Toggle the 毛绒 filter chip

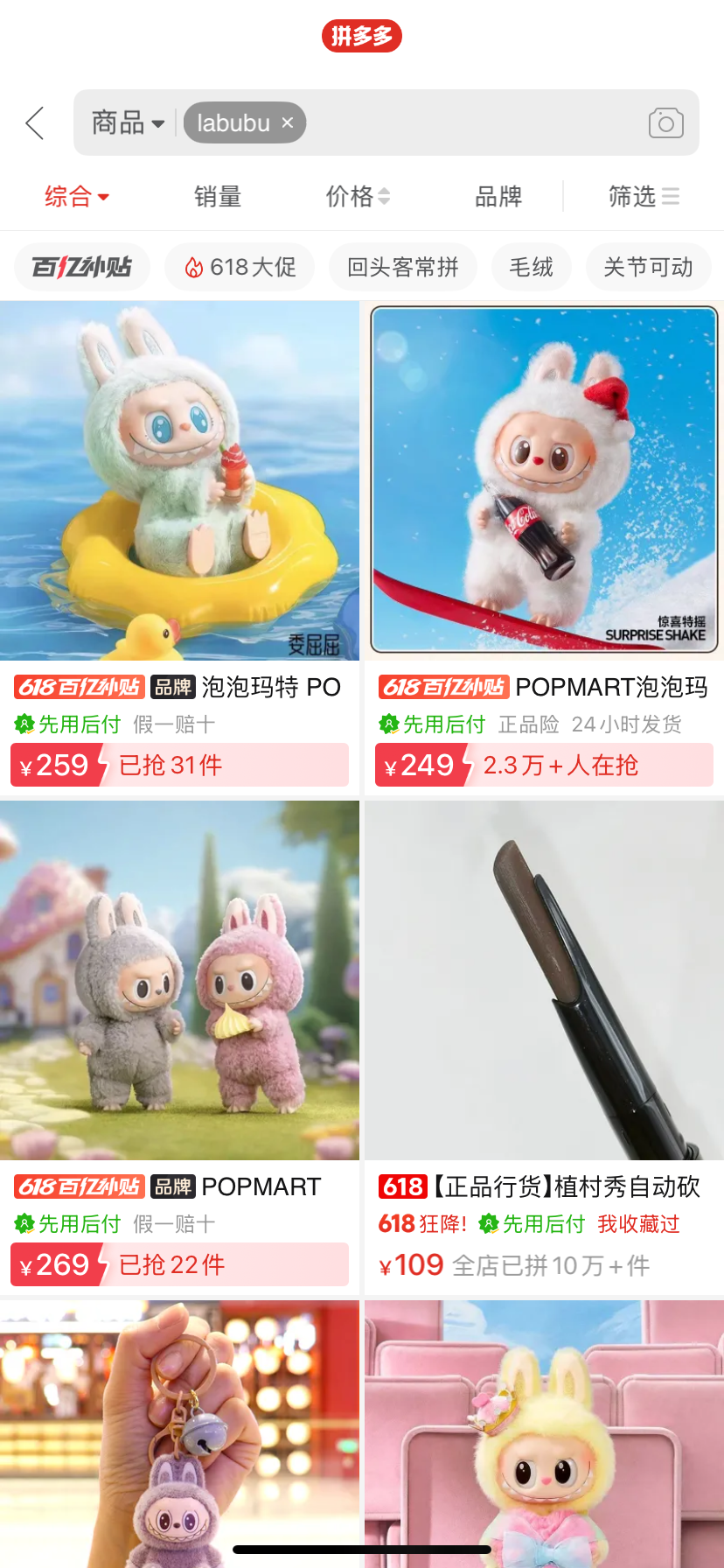531,267
